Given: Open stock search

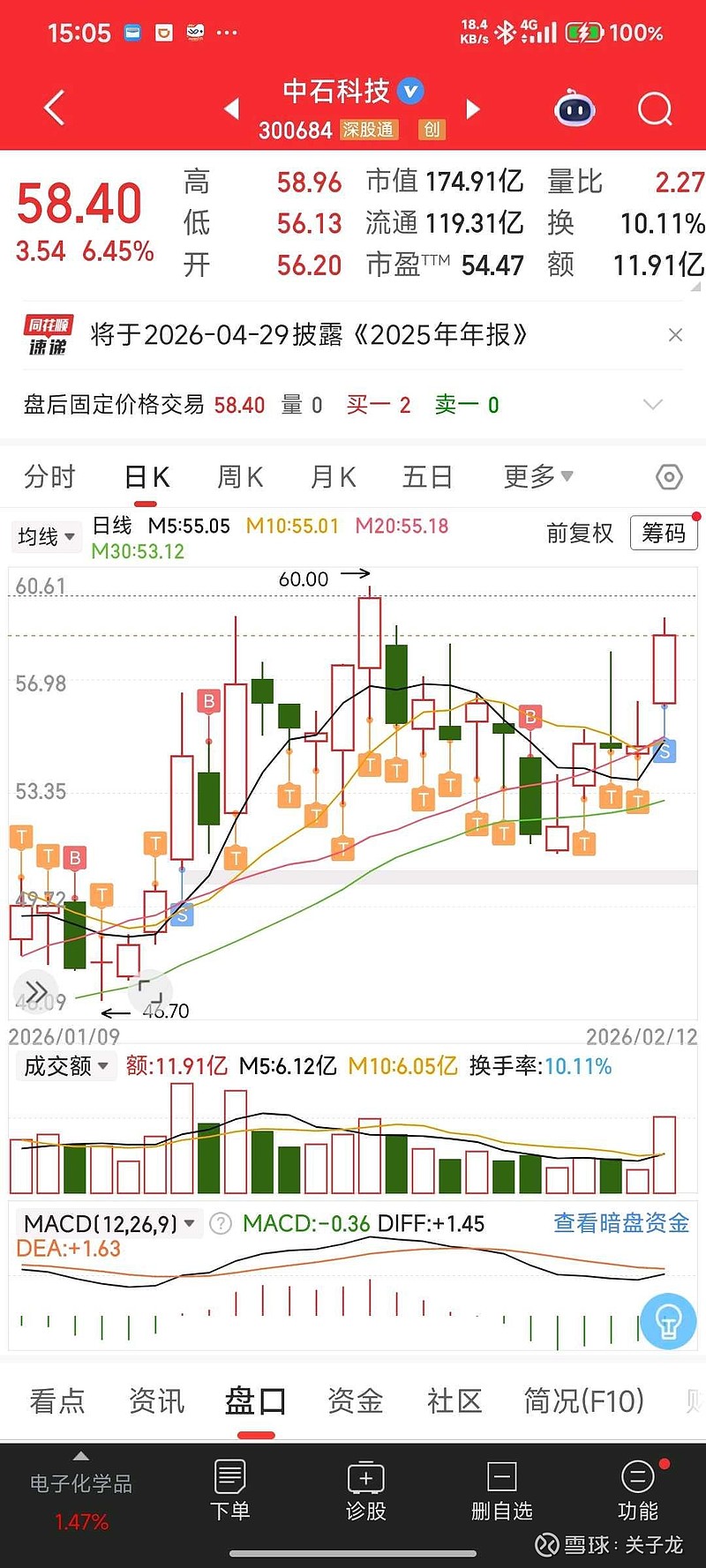Looking at the screenshot, I should point(655,109).
